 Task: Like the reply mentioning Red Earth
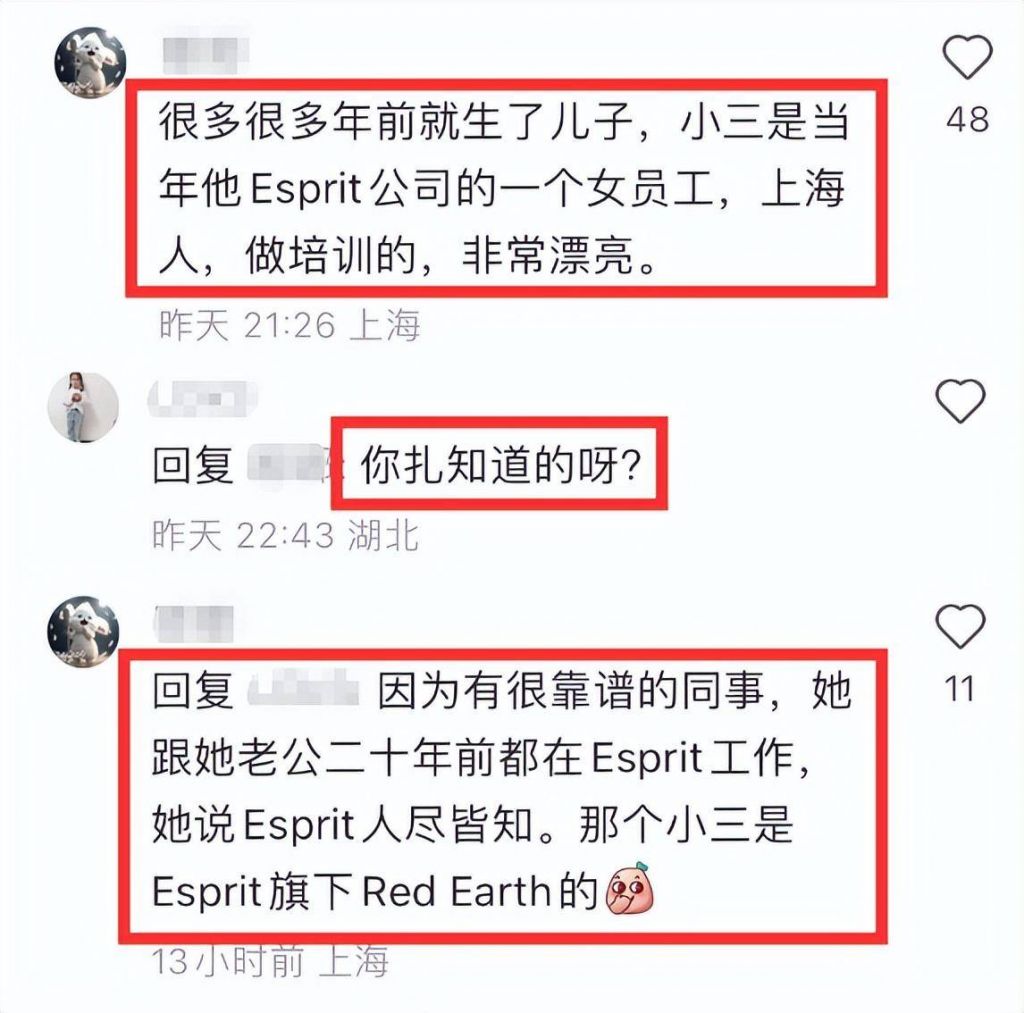(x=960, y=627)
